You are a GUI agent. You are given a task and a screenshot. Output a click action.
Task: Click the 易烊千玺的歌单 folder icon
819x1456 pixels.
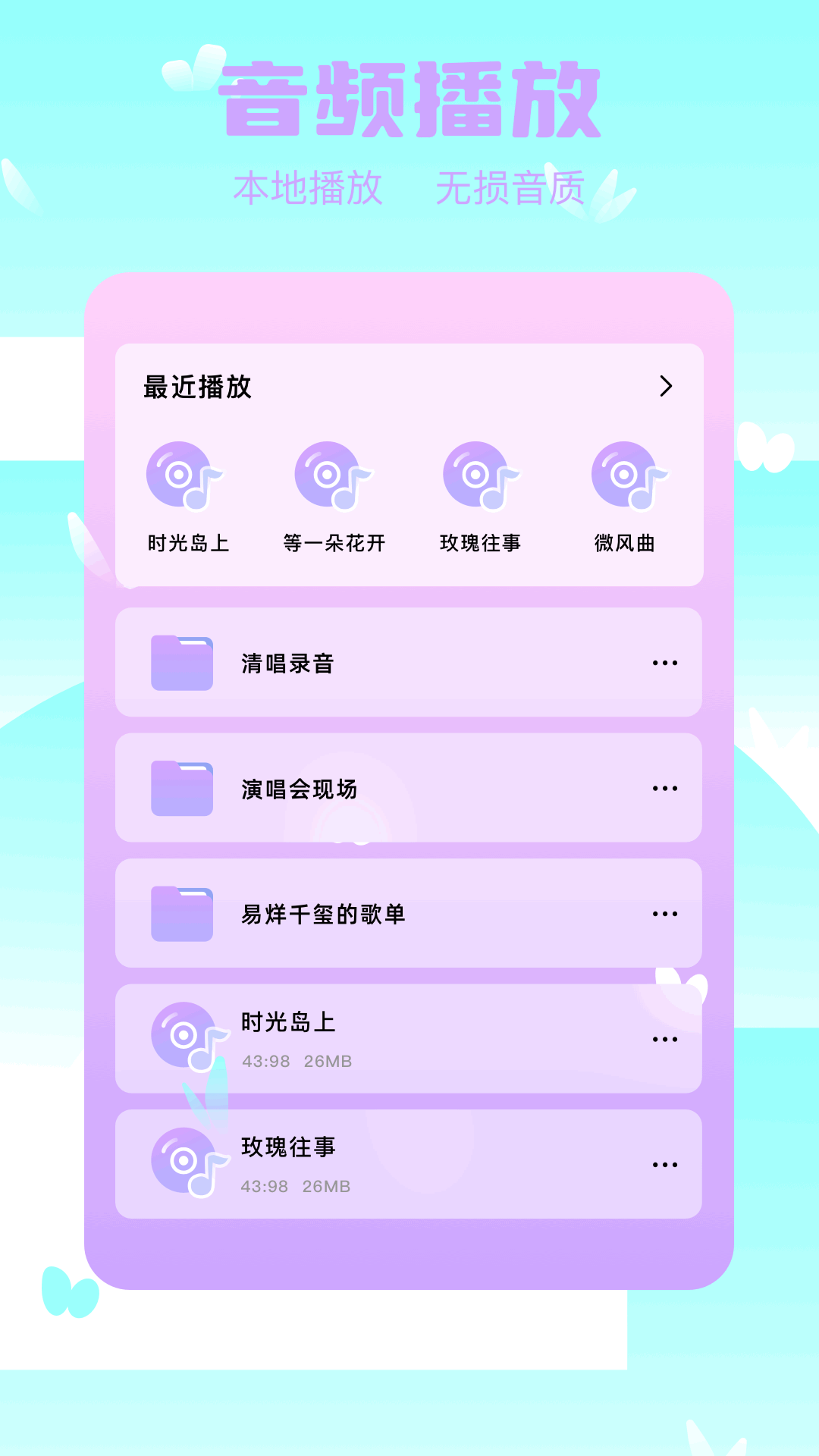pos(180,914)
